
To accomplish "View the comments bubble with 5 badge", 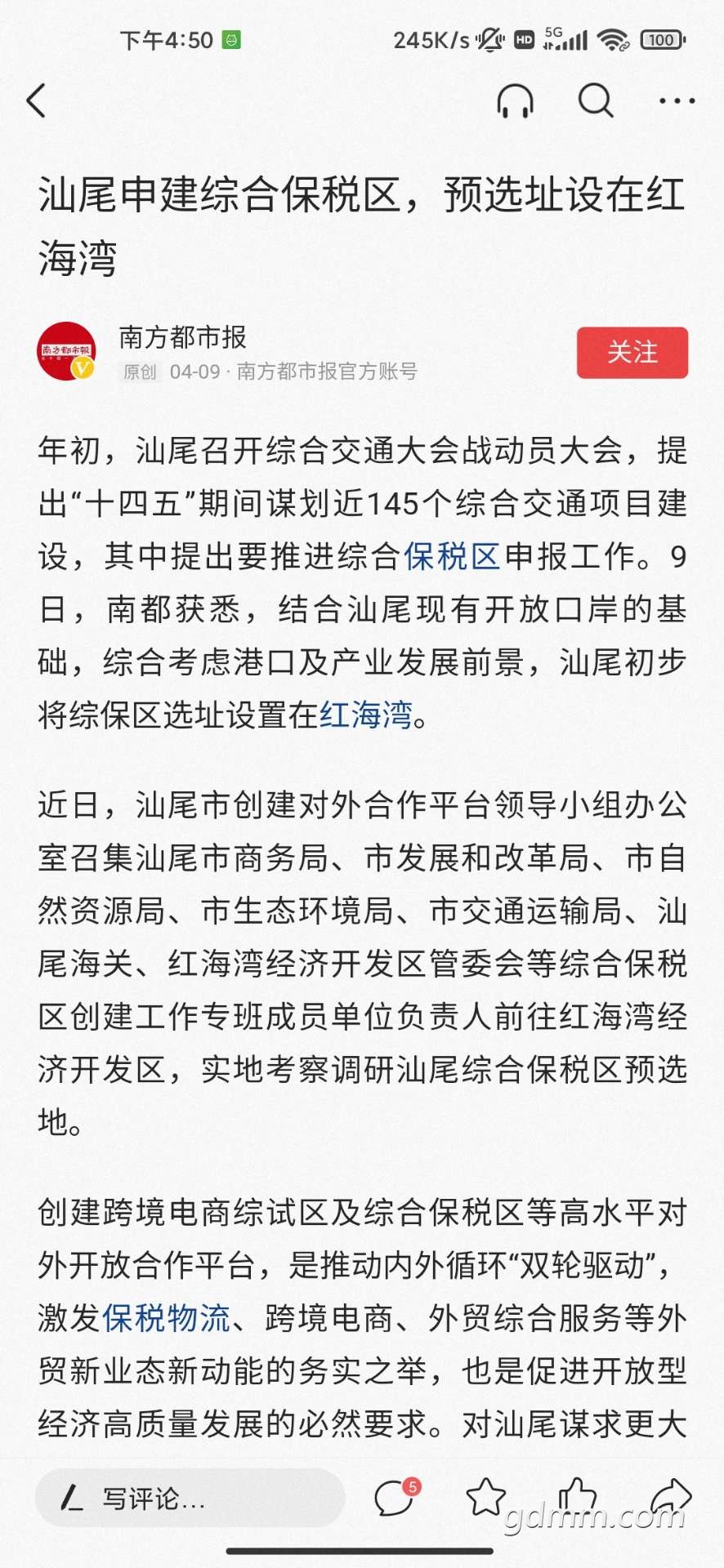I will (396, 1497).
